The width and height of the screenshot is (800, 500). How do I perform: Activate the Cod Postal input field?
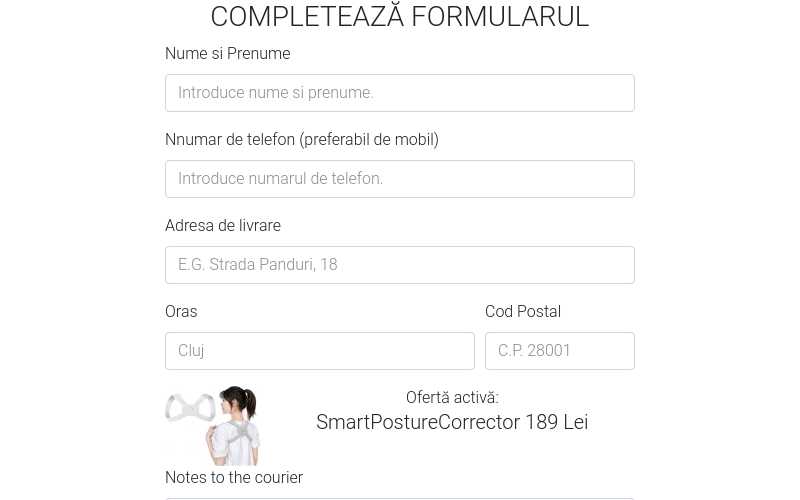coord(559,351)
